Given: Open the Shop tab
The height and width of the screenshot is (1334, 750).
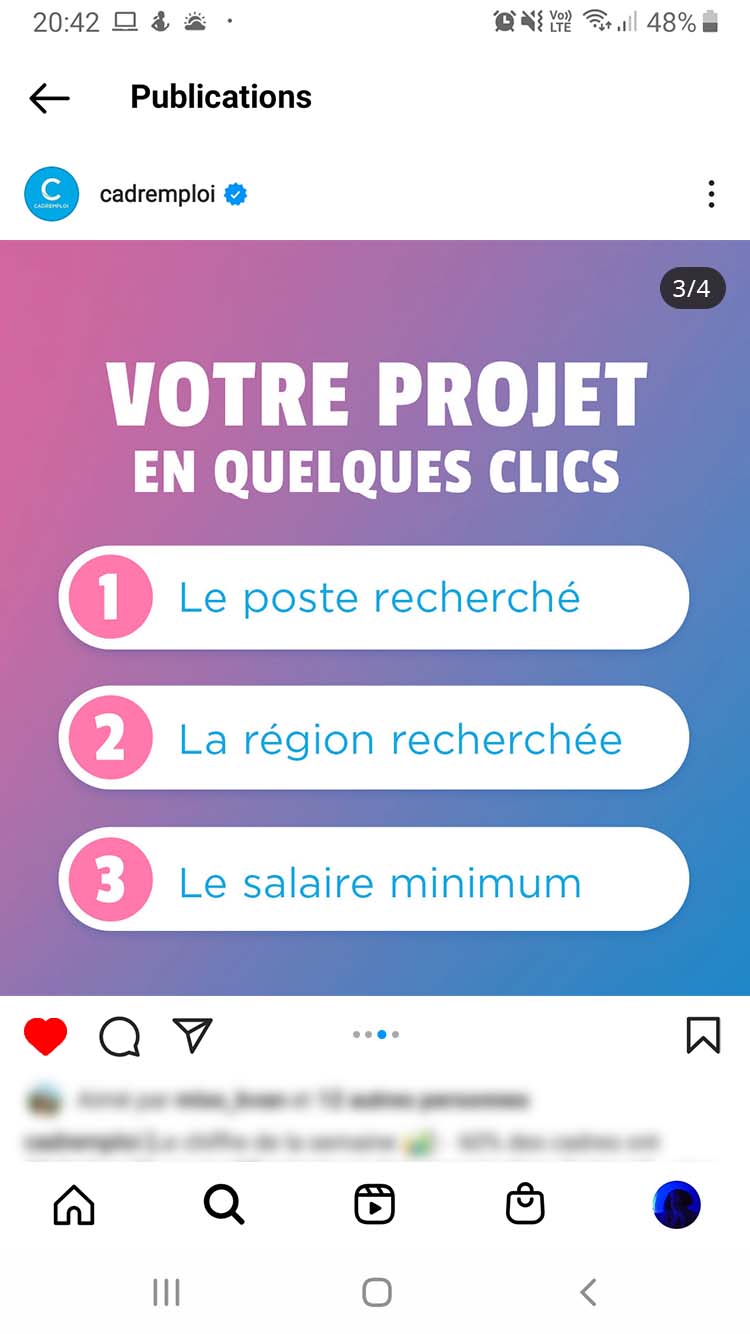Looking at the screenshot, I should tap(525, 1205).
